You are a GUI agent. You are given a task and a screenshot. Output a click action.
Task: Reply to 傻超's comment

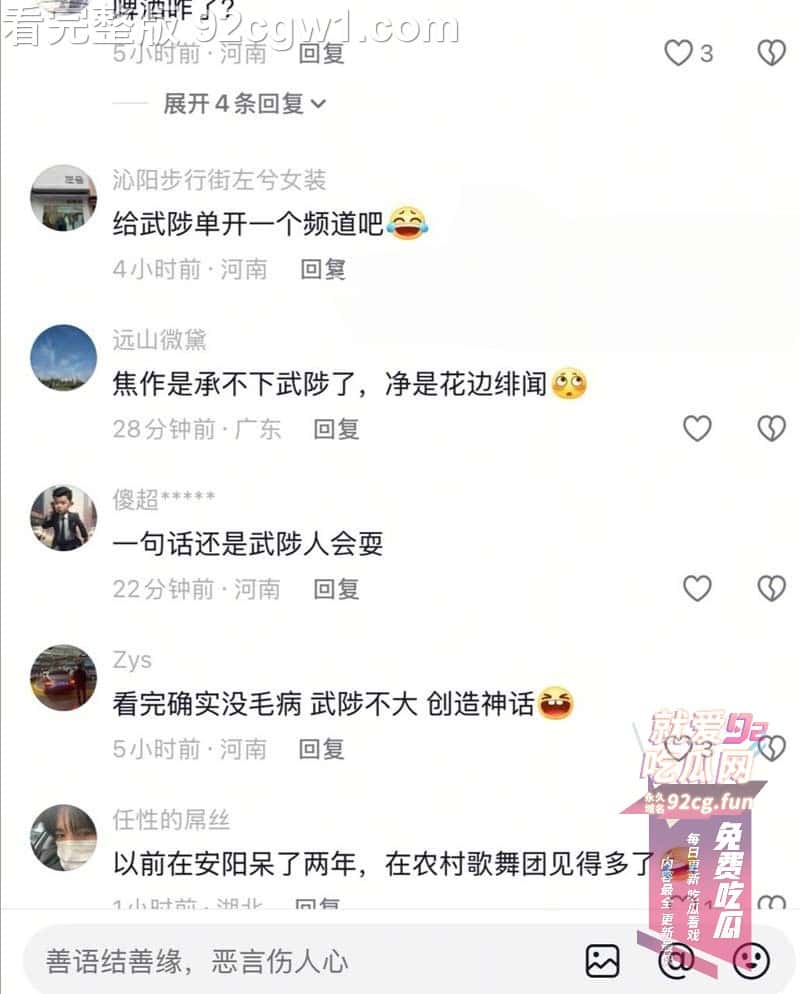[x=336, y=589]
